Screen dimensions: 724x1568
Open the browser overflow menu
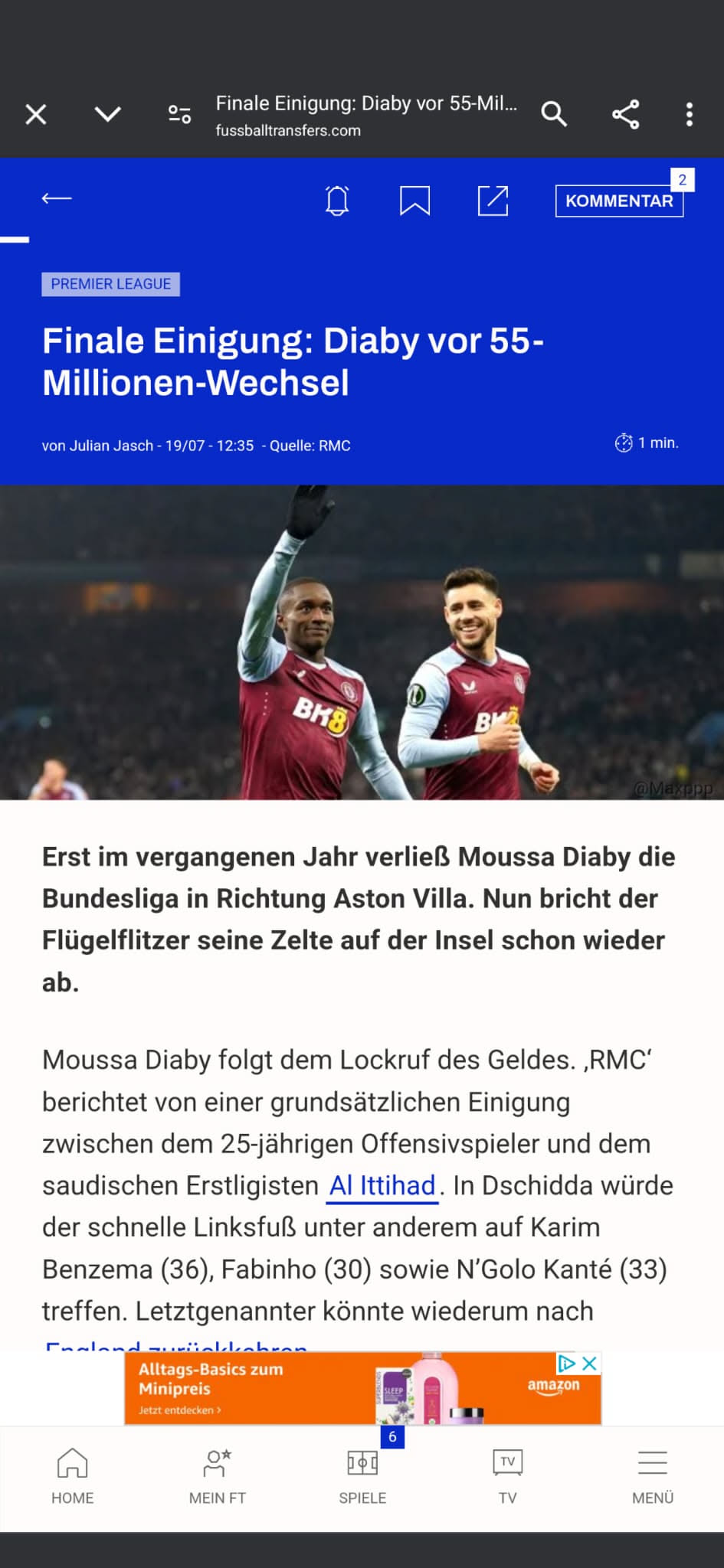tap(689, 115)
